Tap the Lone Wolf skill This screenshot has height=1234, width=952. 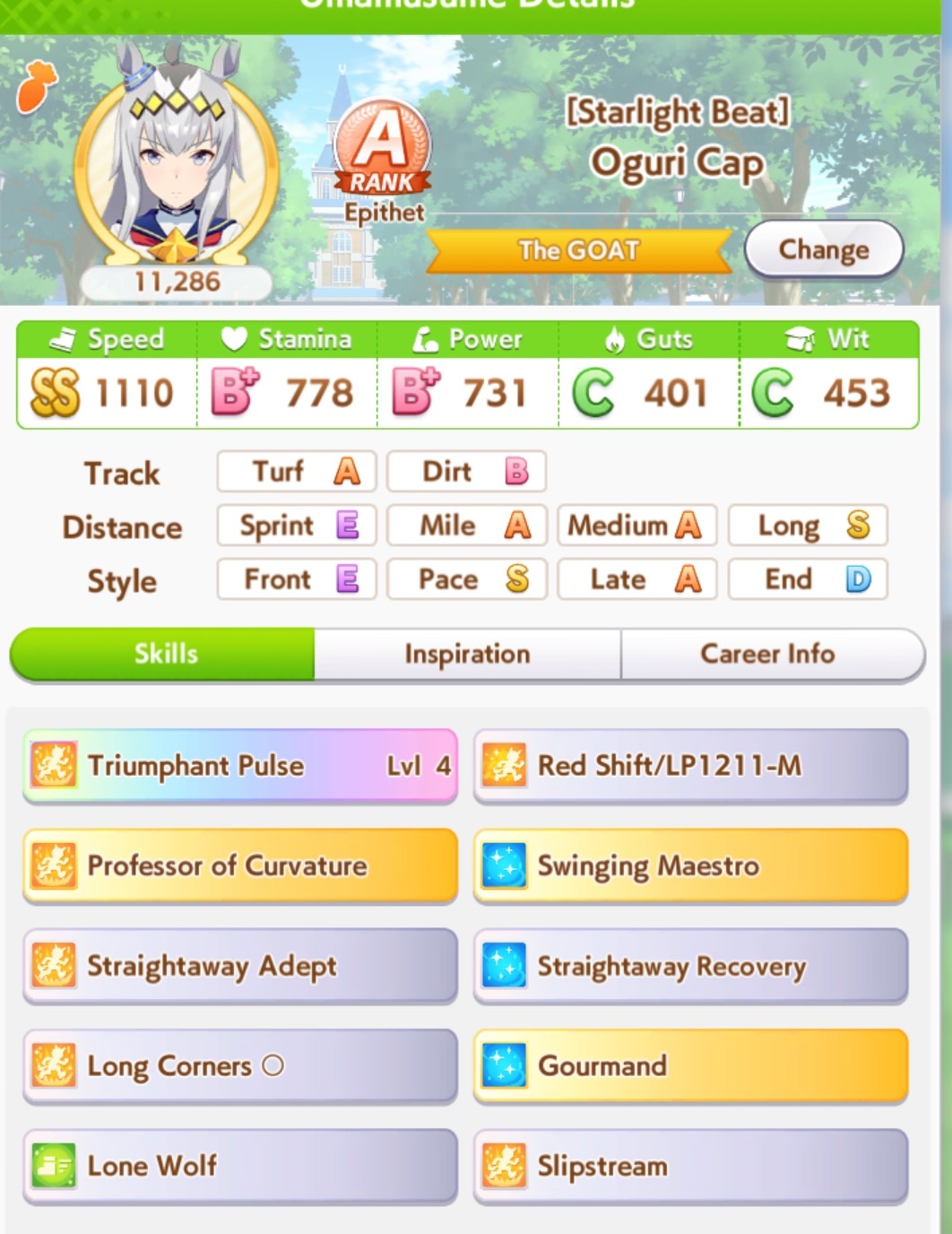pyautogui.click(x=240, y=1166)
